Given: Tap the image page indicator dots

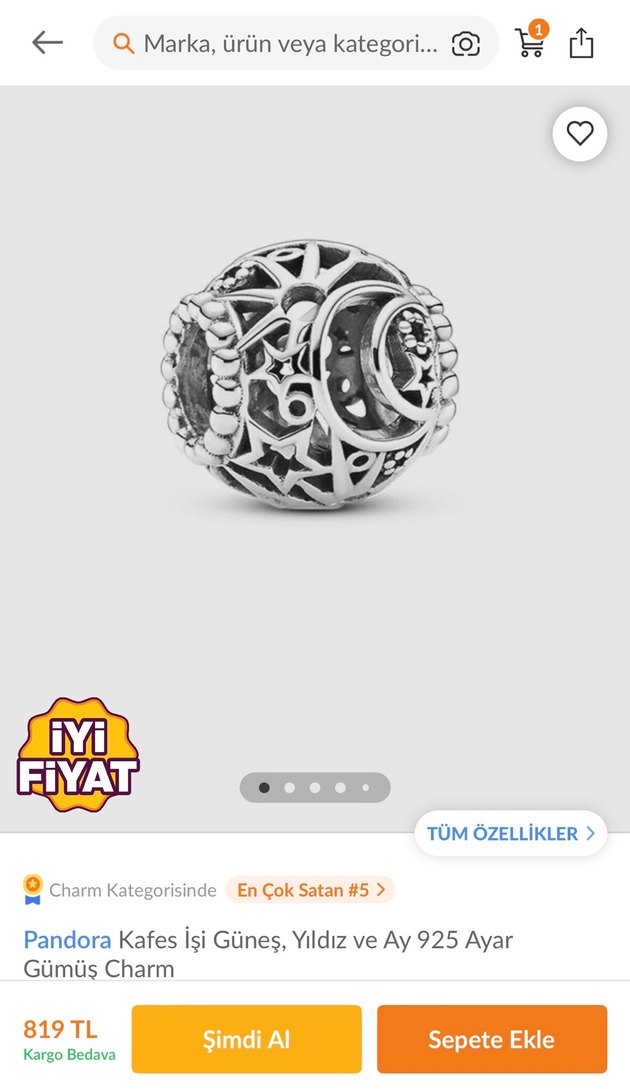Looking at the screenshot, I should coord(314,787).
